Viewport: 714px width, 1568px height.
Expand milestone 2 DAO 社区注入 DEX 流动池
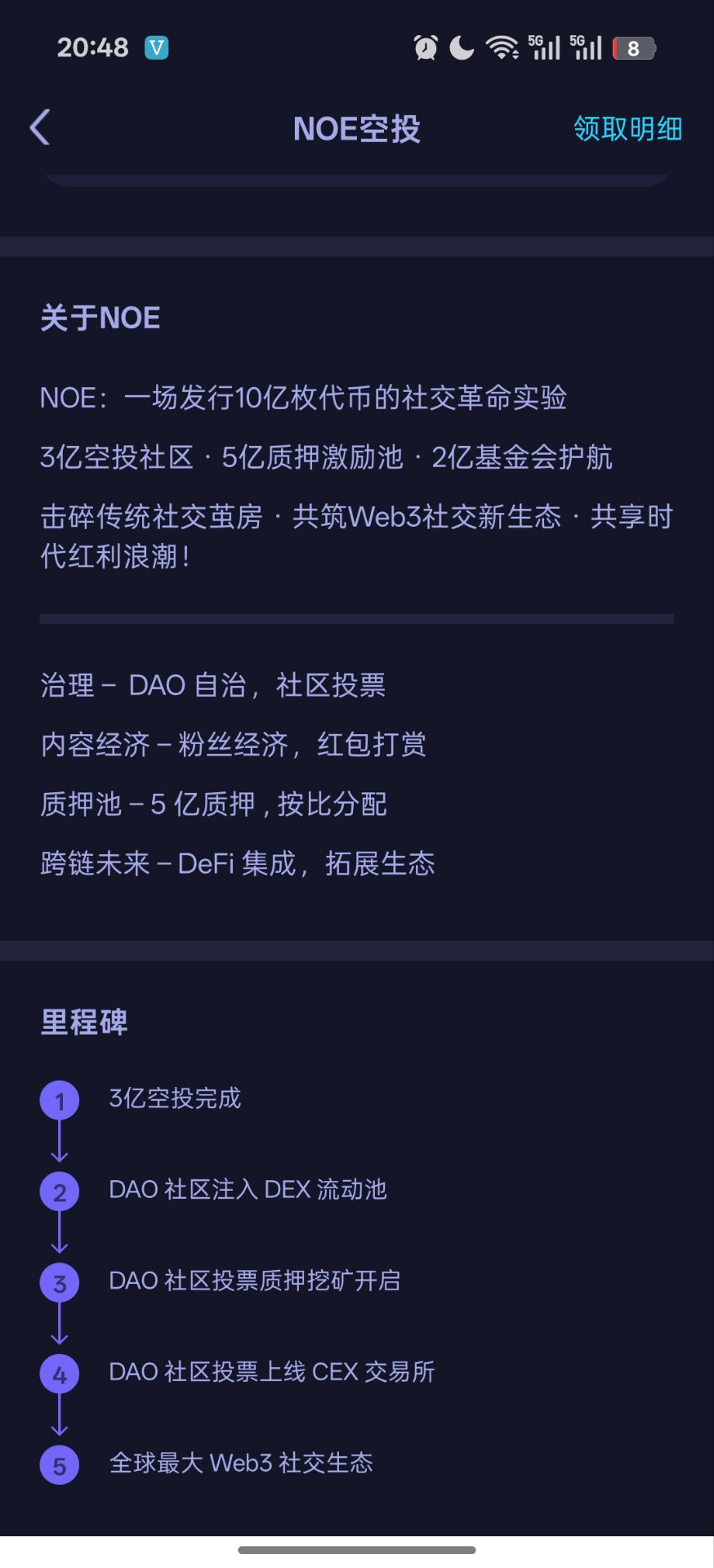pos(250,1190)
